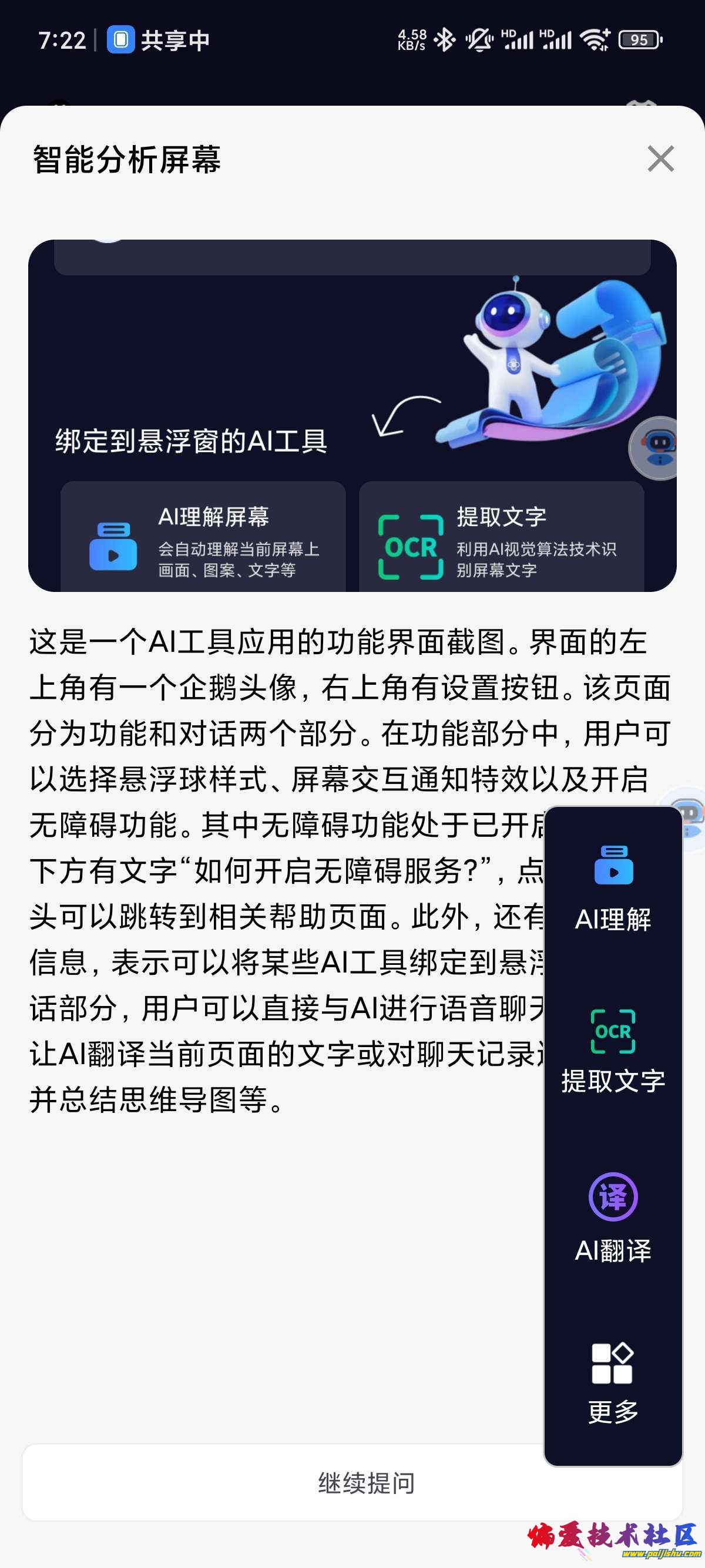This screenshot has height=1568, width=705.
Task: Tap the floating robot assistant ball
Action: 690,817
